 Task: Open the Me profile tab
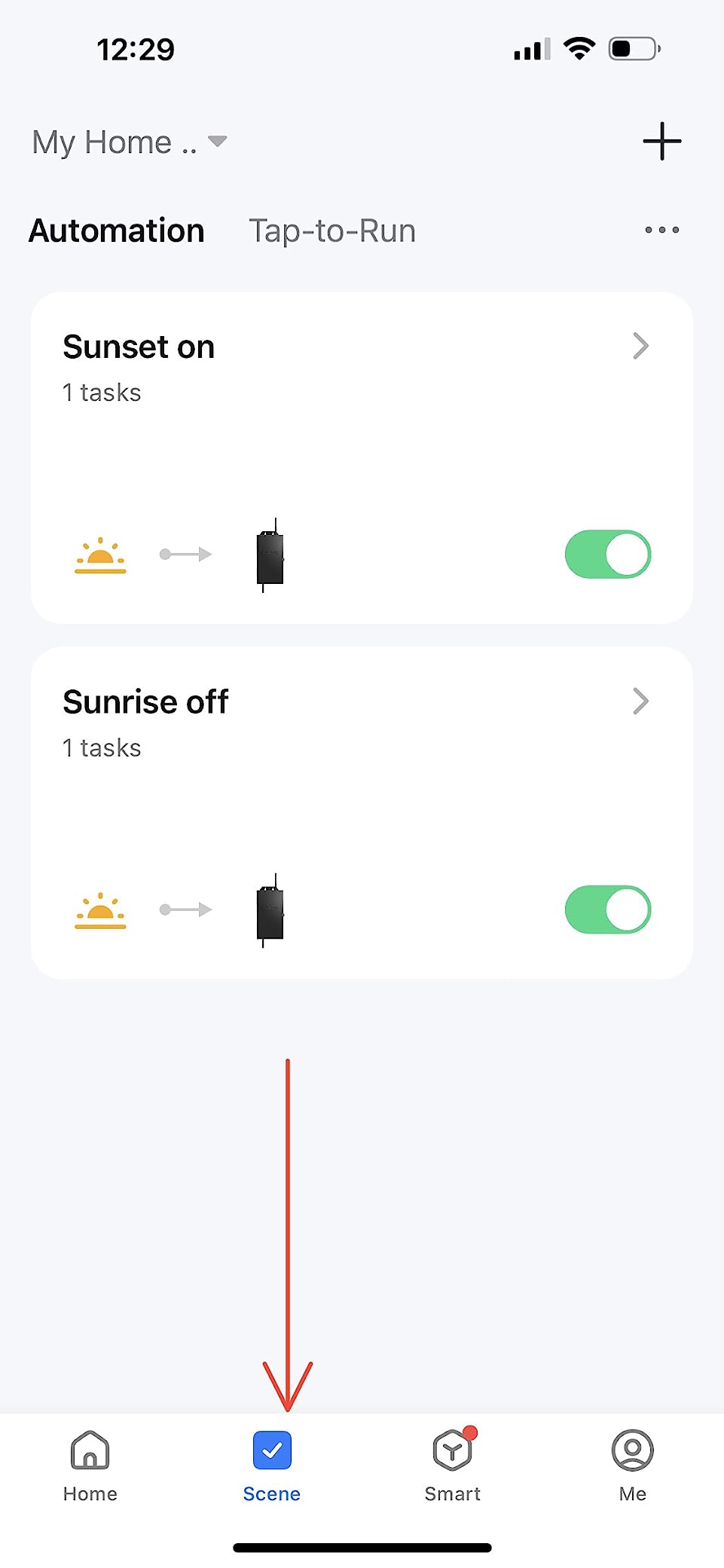(633, 1465)
